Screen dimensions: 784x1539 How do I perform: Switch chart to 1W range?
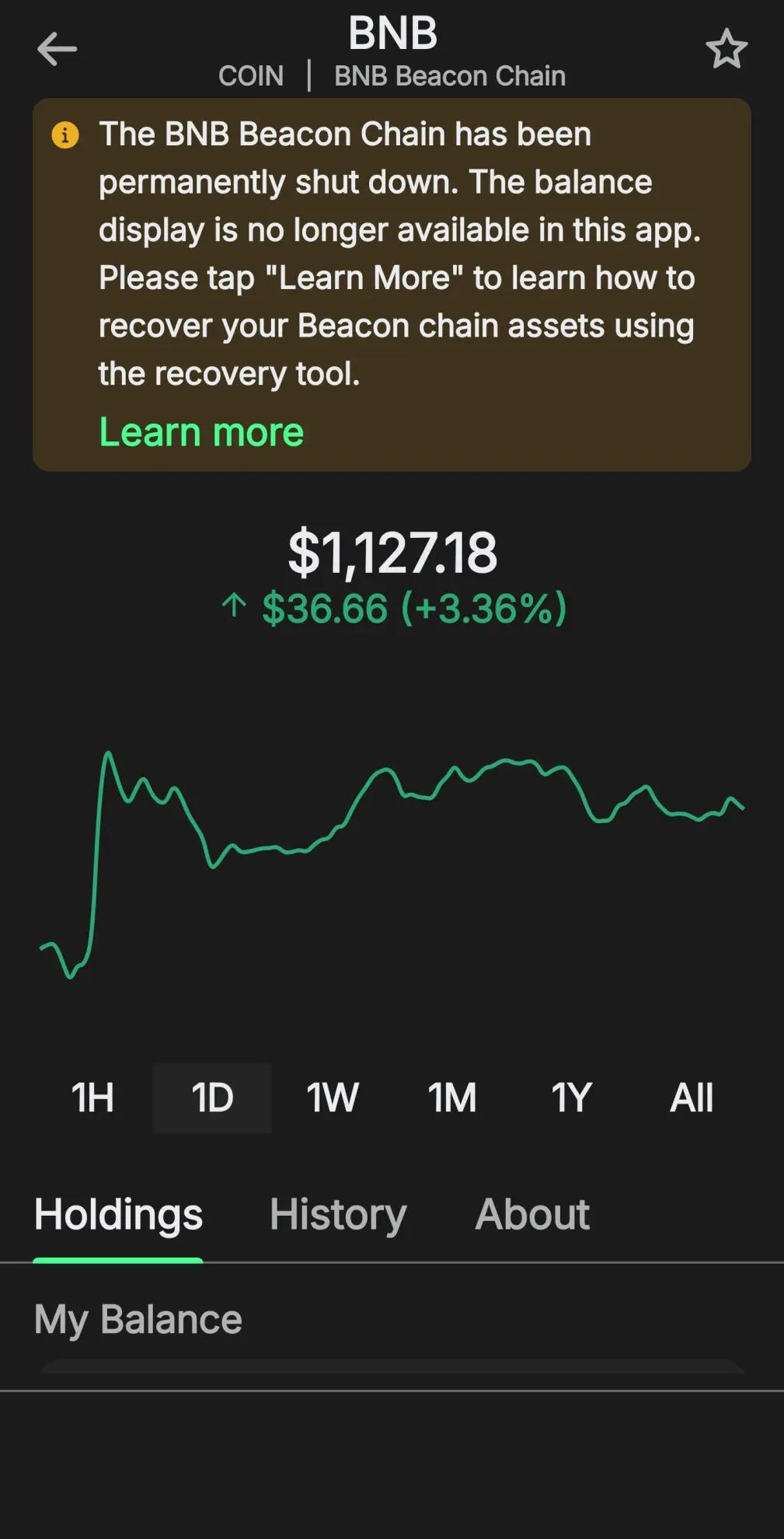332,1098
